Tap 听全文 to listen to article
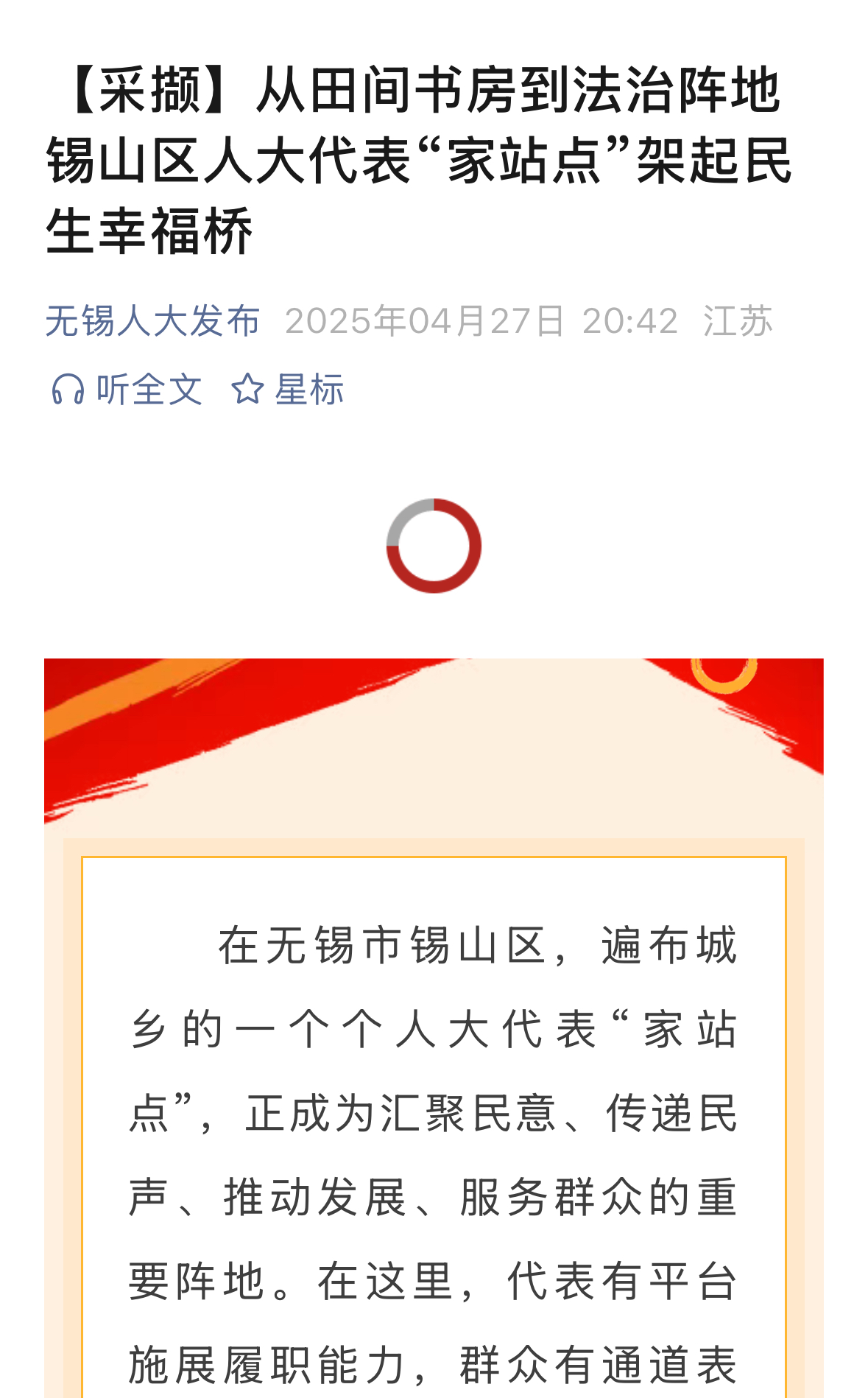 point(127,389)
